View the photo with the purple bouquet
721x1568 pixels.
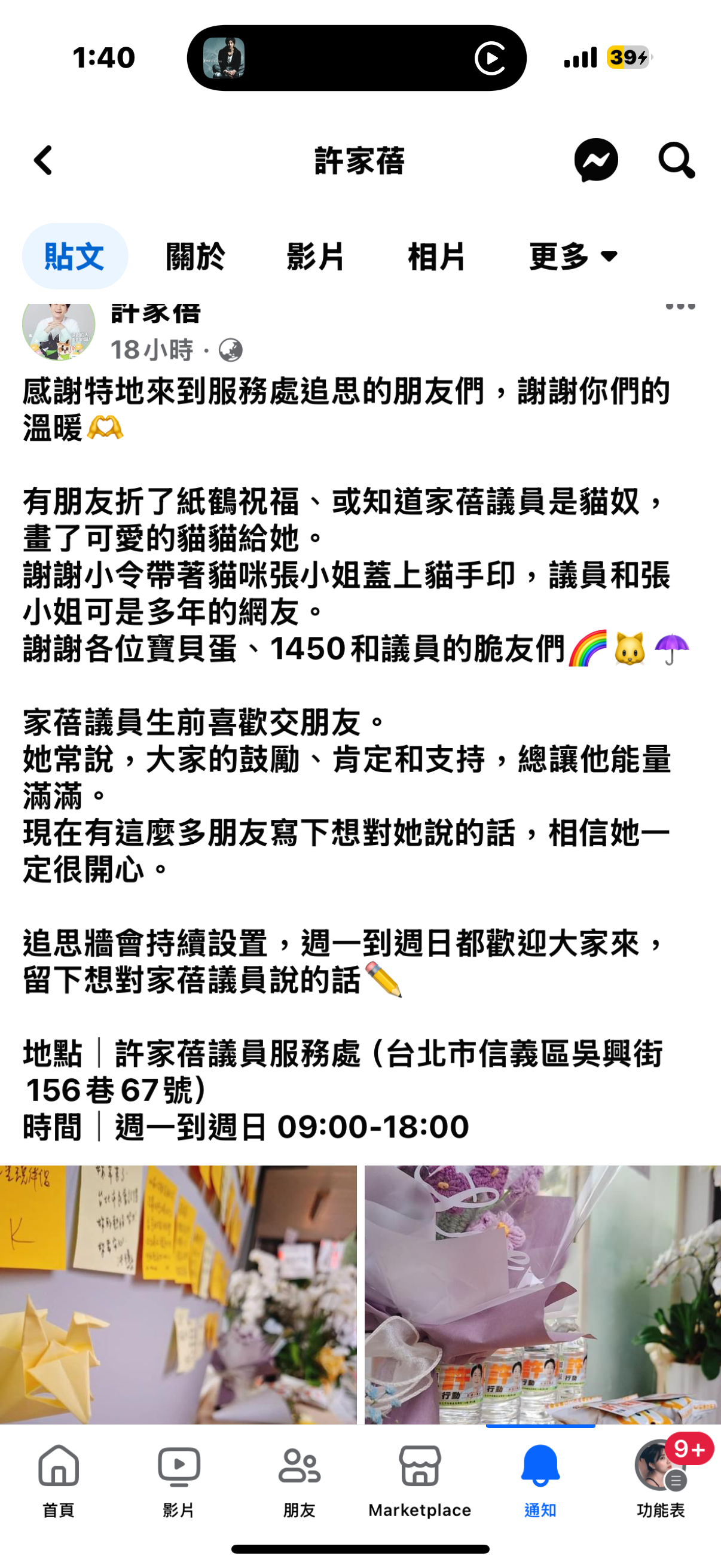pos(543,1295)
